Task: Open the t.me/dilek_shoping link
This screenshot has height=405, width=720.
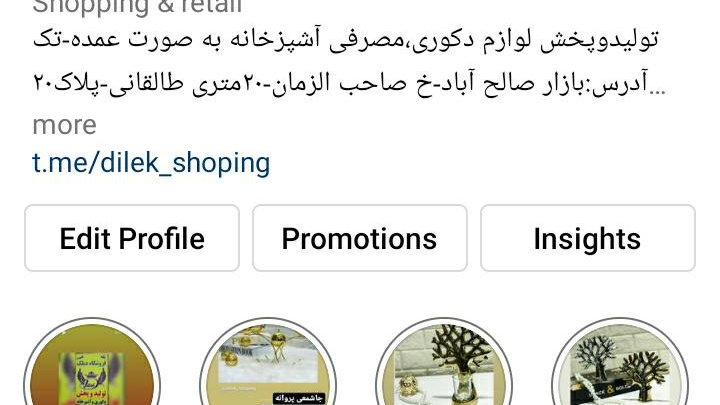Action: click(x=151, y=162)
